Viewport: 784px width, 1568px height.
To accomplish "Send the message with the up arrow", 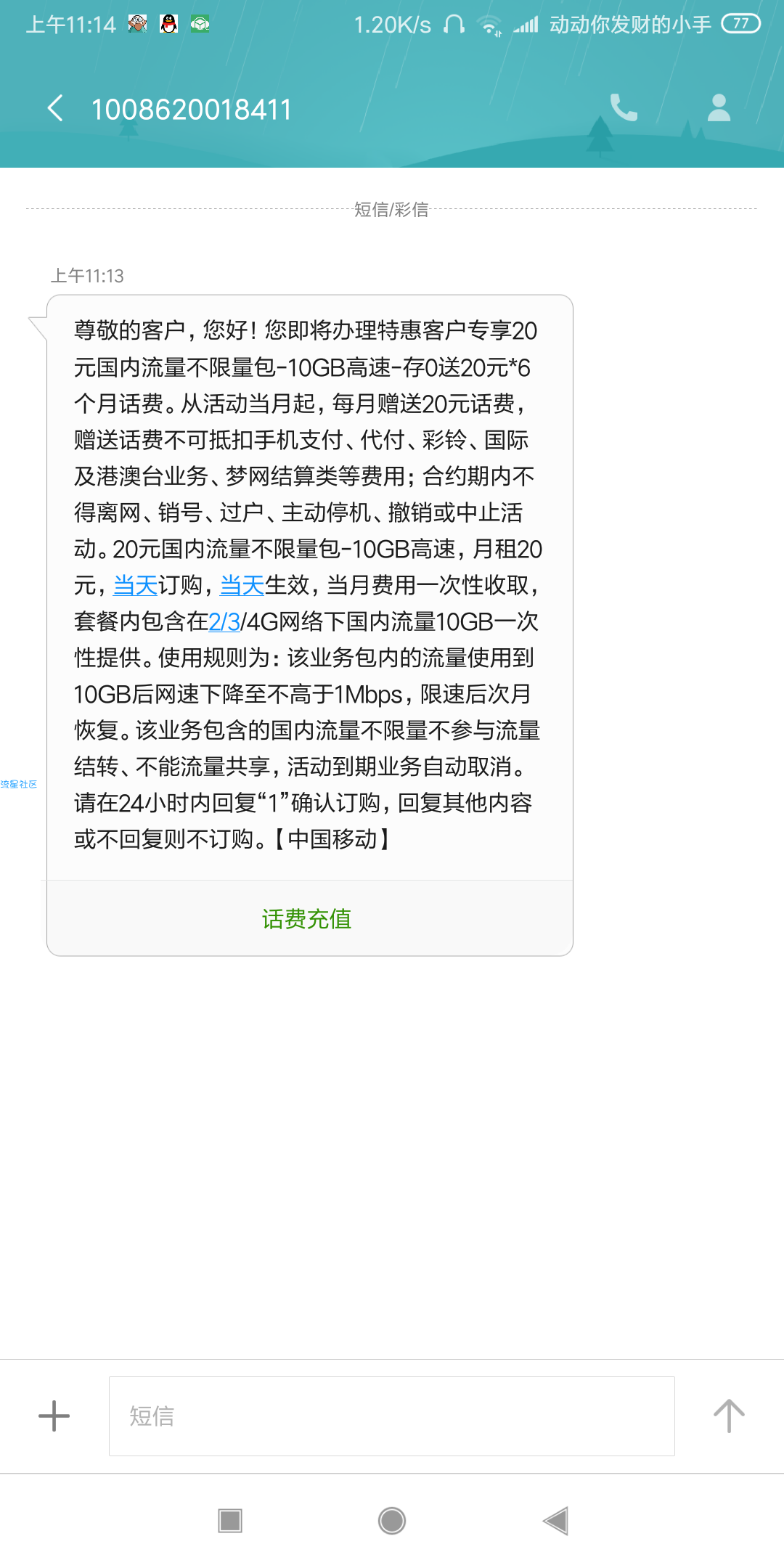I will (728, 1416).
